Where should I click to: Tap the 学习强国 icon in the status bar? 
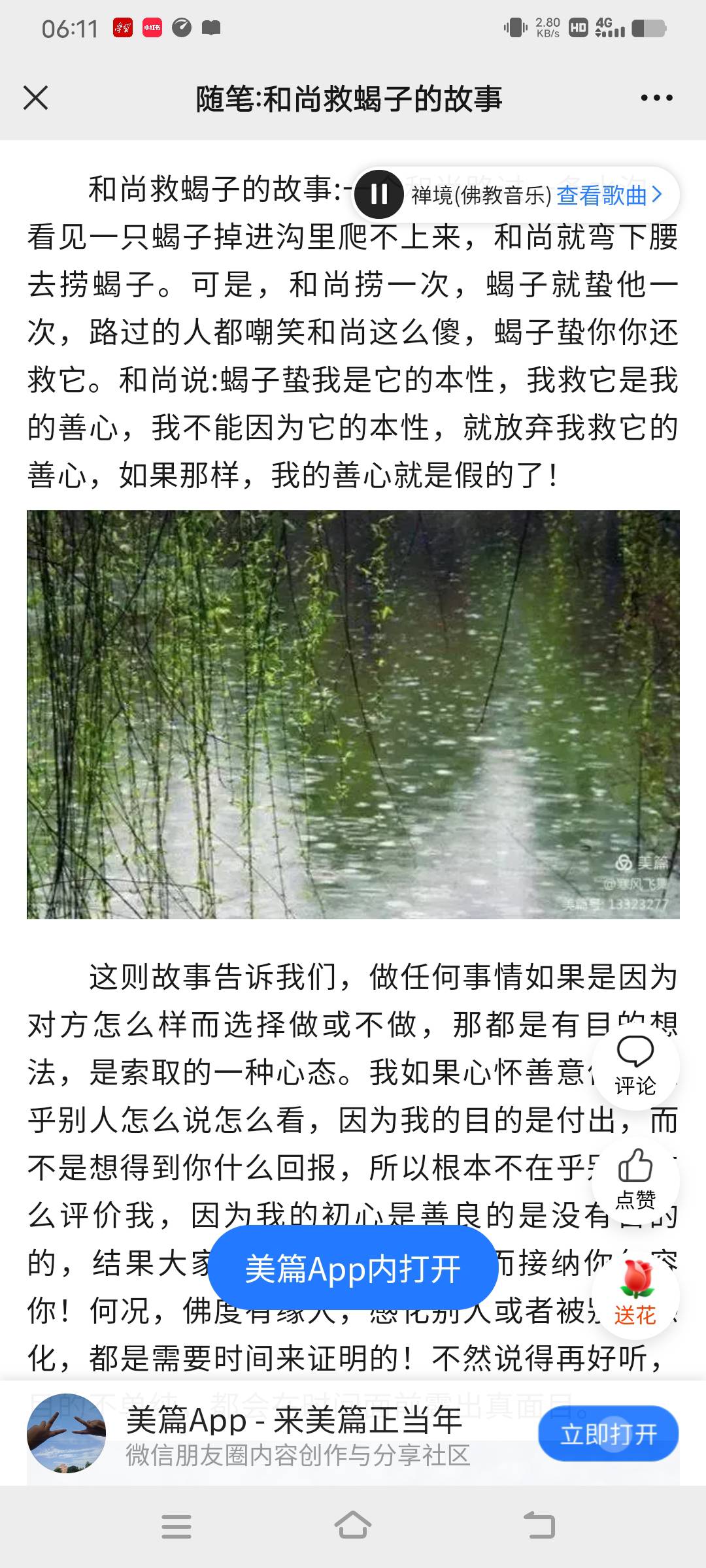coord(121,28)
